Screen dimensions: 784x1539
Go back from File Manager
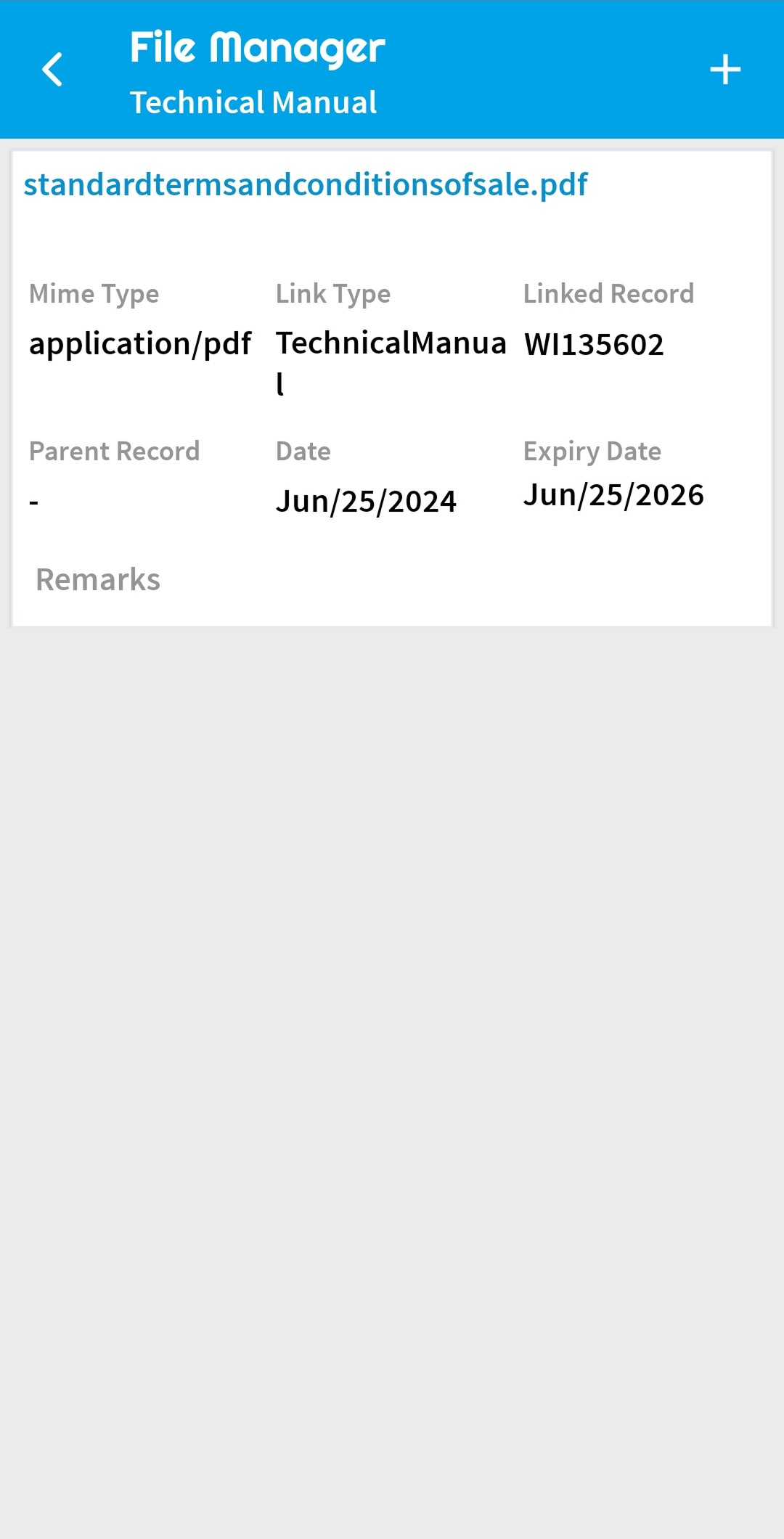[52, 70]
